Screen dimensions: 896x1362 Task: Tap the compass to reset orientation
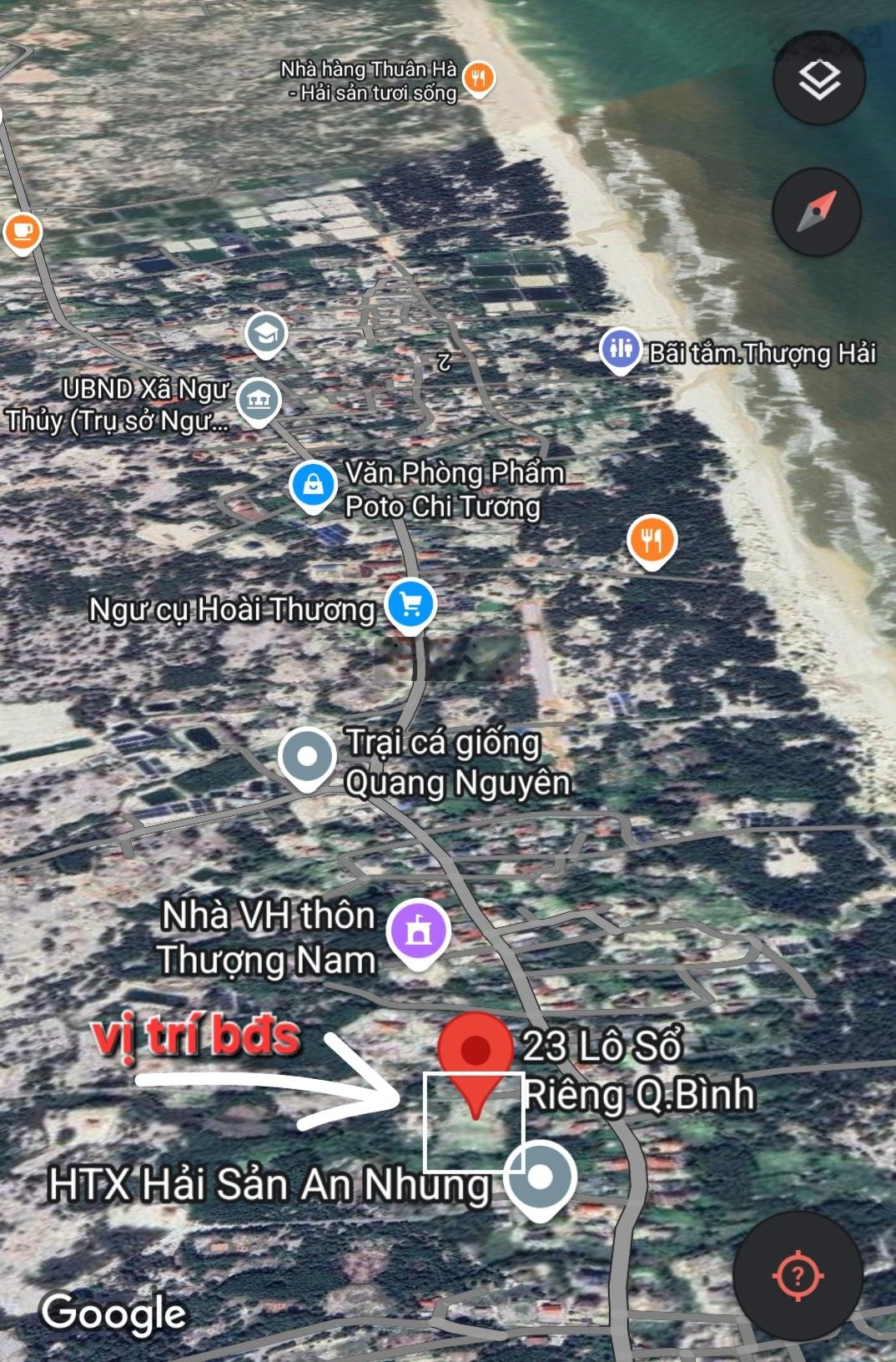[x=816, y=211]
